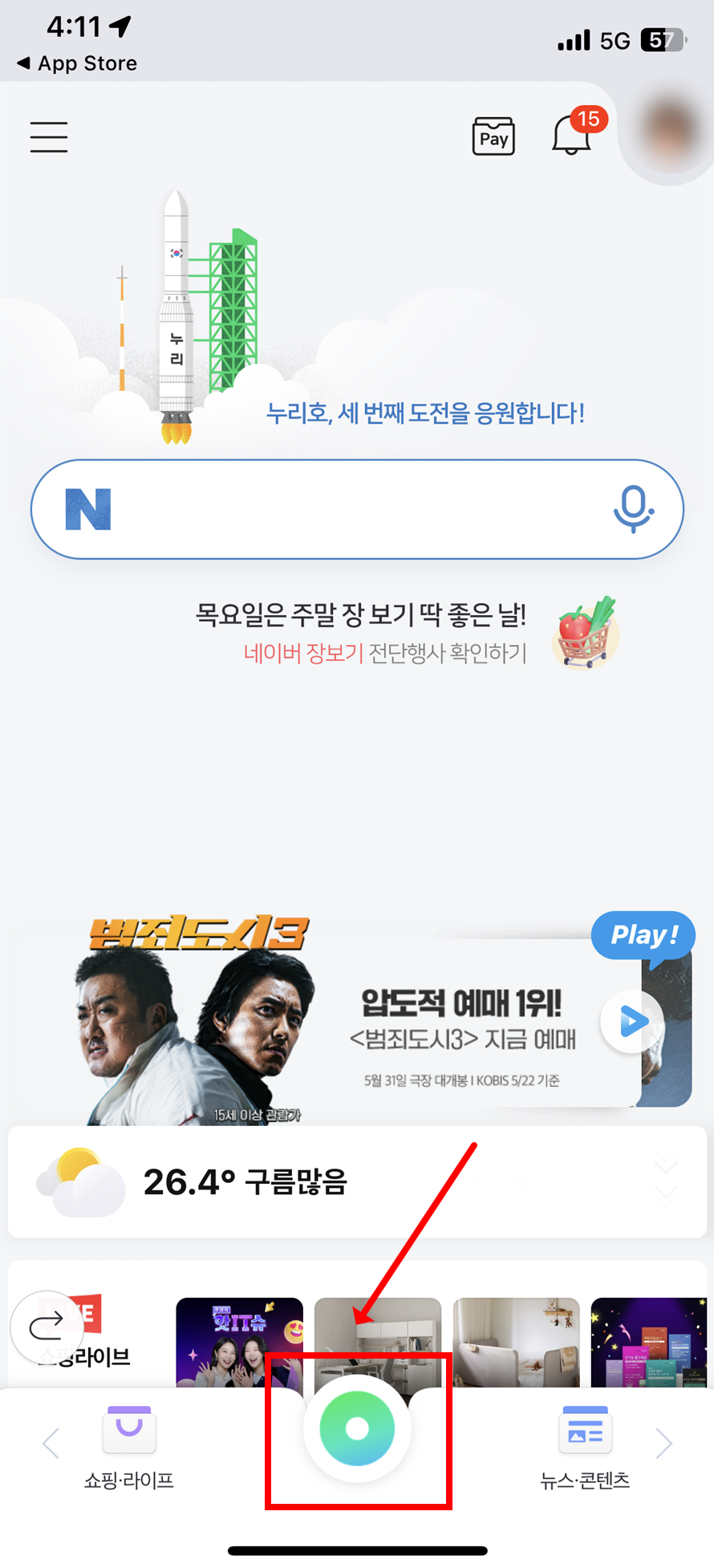Tap the green Greendot center button

pos(357,1428)
